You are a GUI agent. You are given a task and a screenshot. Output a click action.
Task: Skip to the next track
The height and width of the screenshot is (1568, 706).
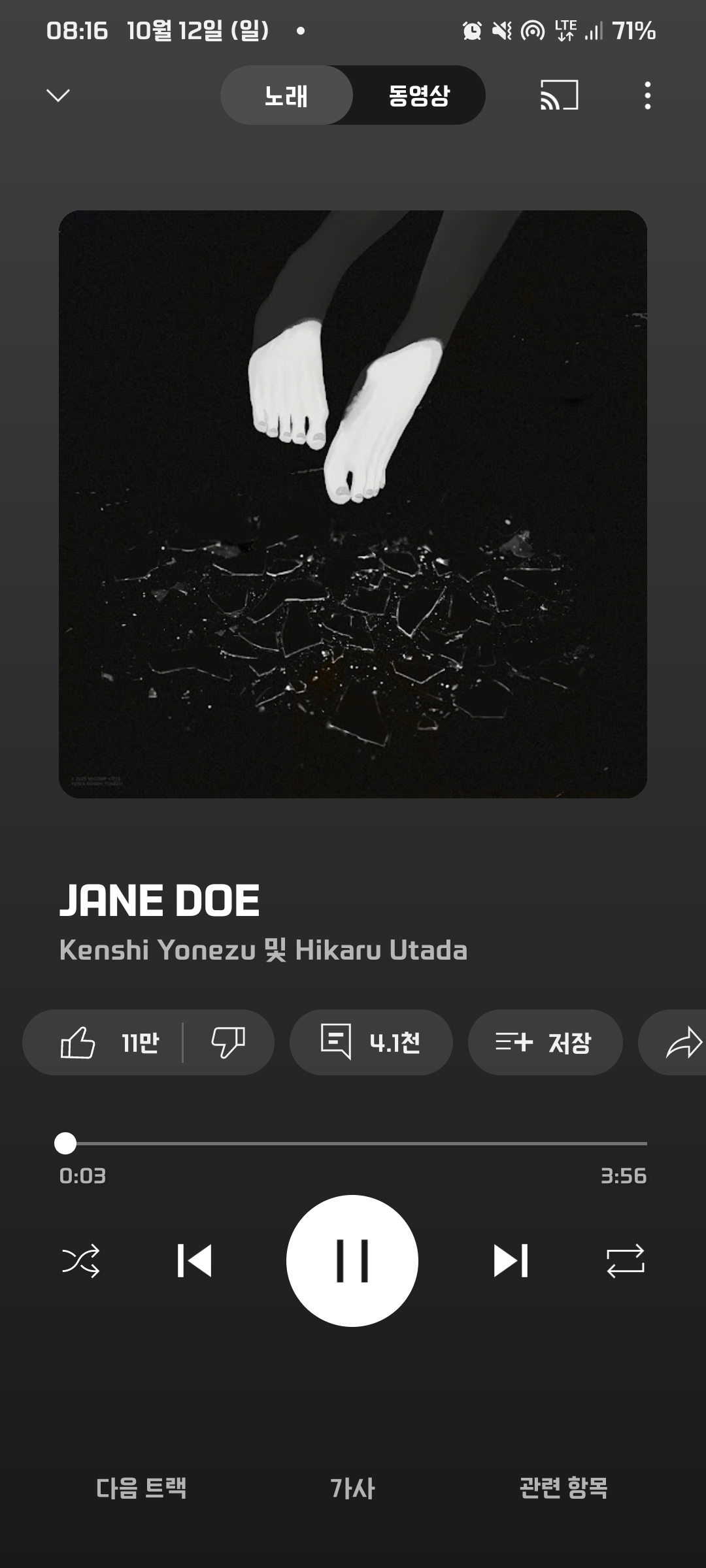point(511,1260)
